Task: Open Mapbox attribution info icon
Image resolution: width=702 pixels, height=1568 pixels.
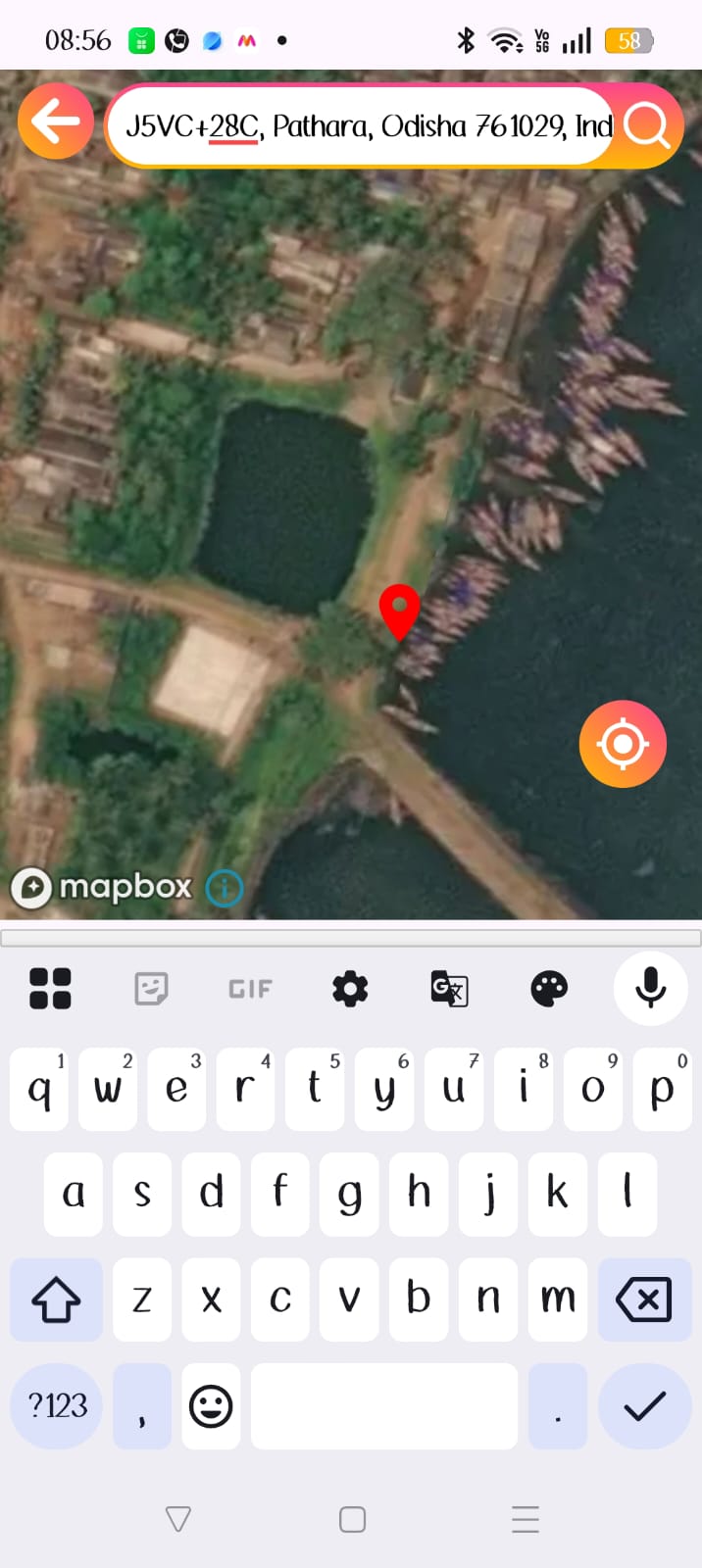Action: point(225,888)
